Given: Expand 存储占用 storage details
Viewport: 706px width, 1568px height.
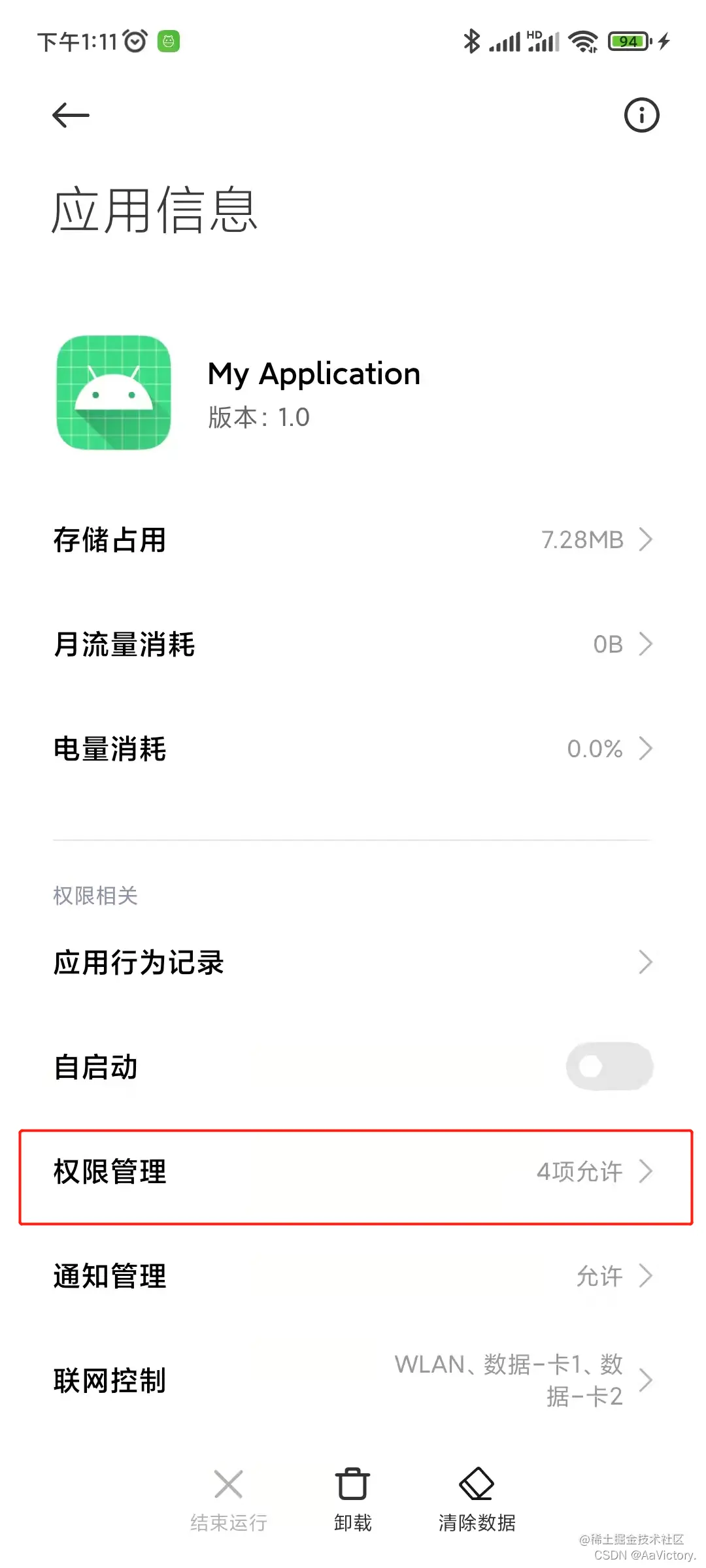Looking at the screenshot, I should point(353,540).
